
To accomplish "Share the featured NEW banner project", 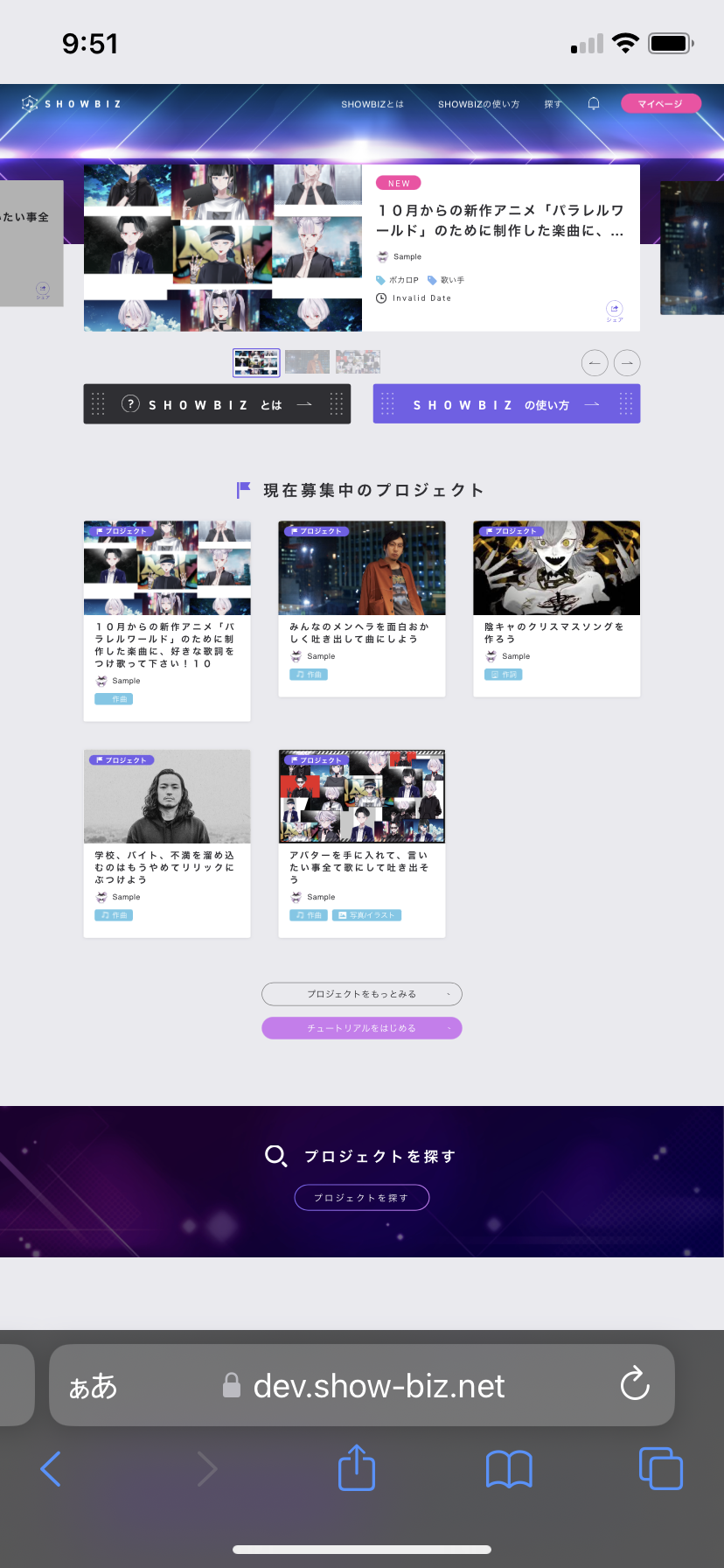I will pyautogui.click(x=615, y=311).
